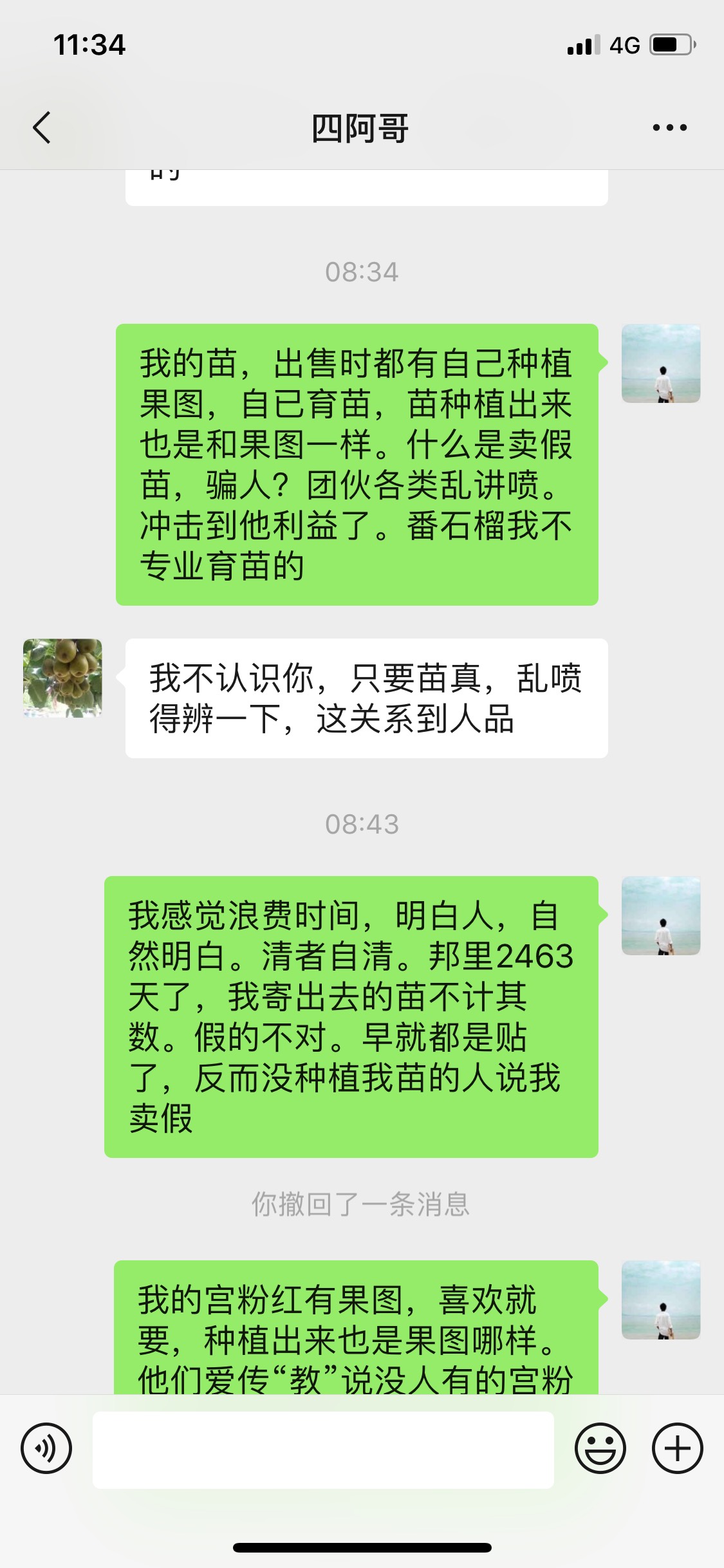Switch to voice message input
The height and width of the screenshot is (1568, 724).
[46, 1449]
